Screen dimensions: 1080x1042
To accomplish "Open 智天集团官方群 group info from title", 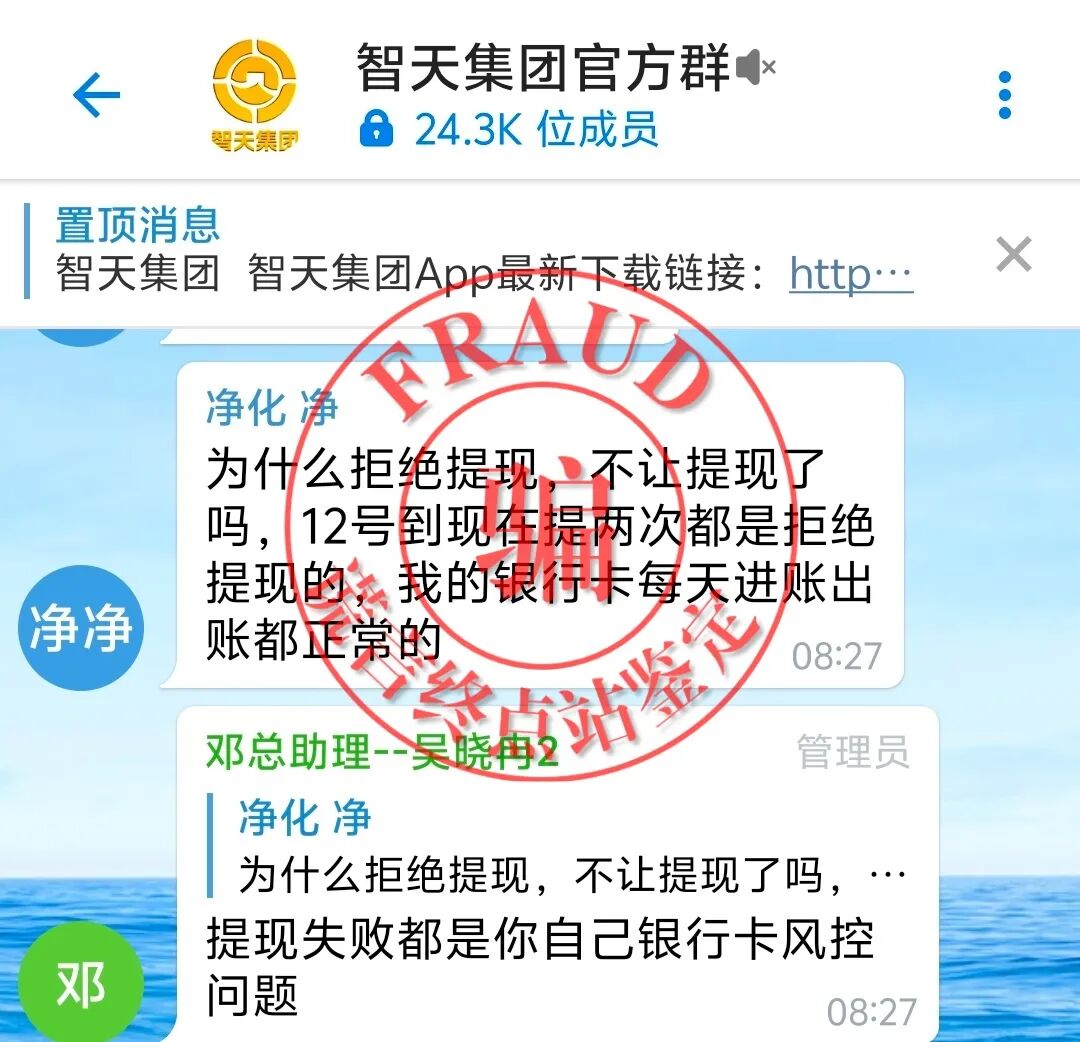I will coord(545,70).
